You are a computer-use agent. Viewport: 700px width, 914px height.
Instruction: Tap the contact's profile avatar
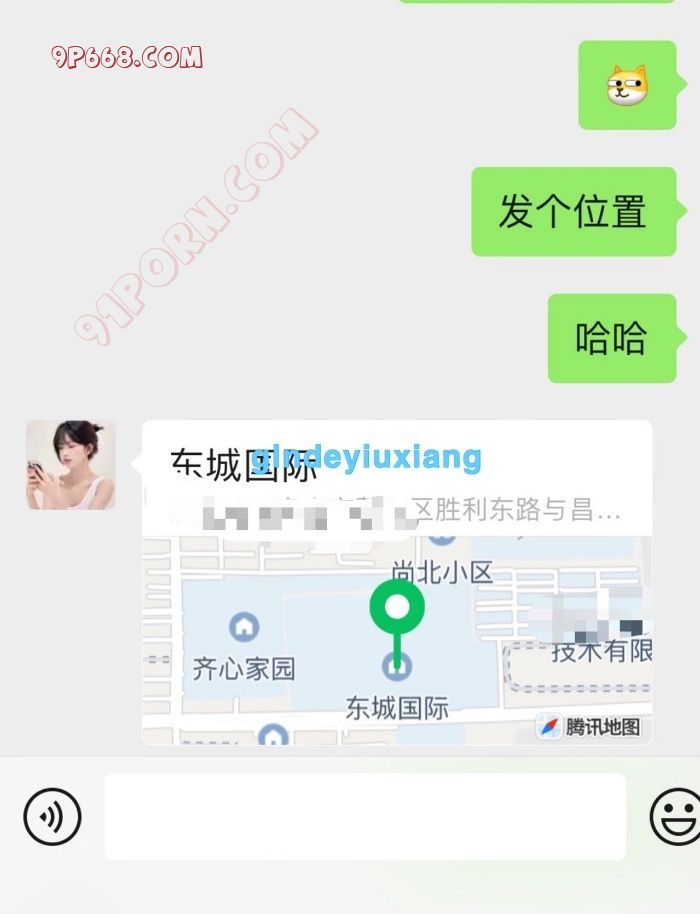pyautogui.click(x=70, y=465)
